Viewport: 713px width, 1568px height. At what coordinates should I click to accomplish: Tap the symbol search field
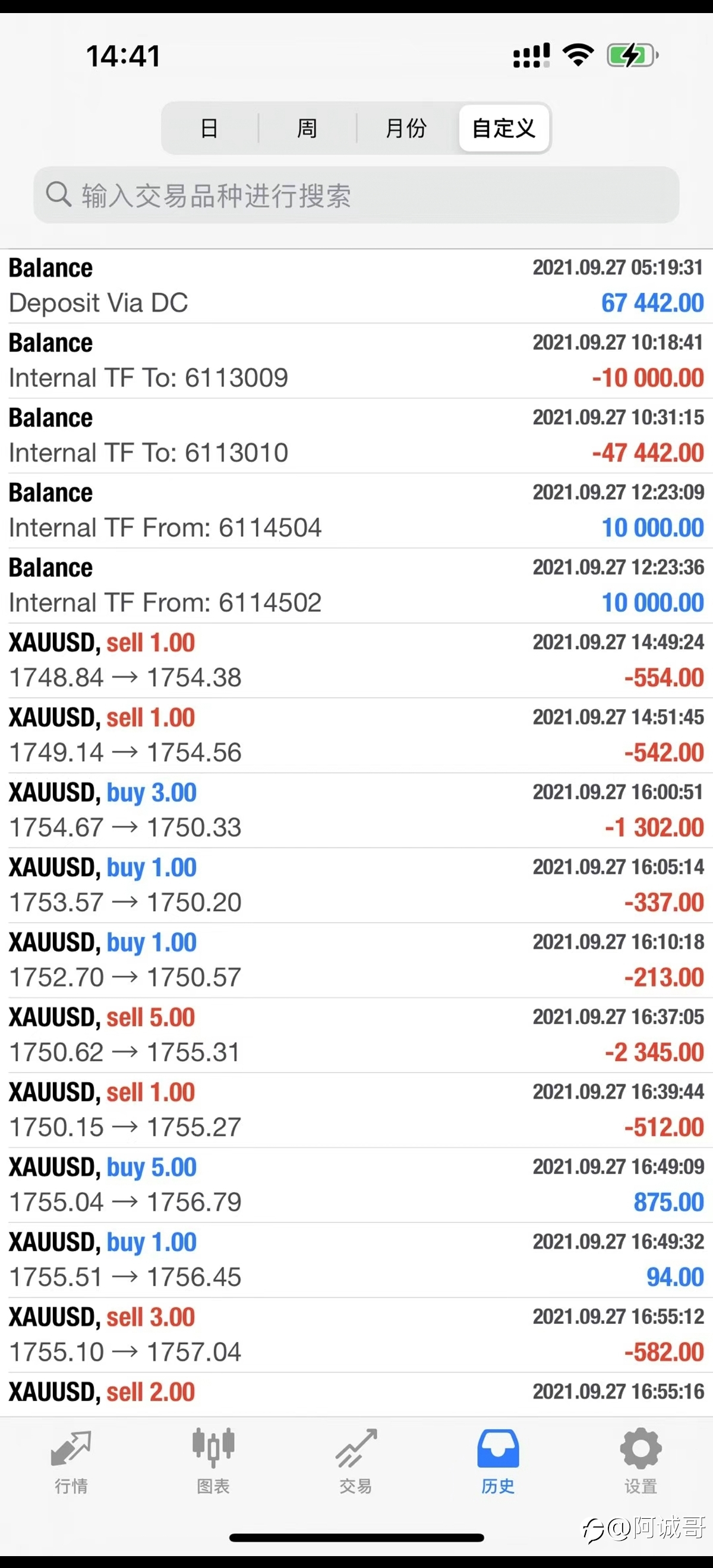tap(356, 195)
